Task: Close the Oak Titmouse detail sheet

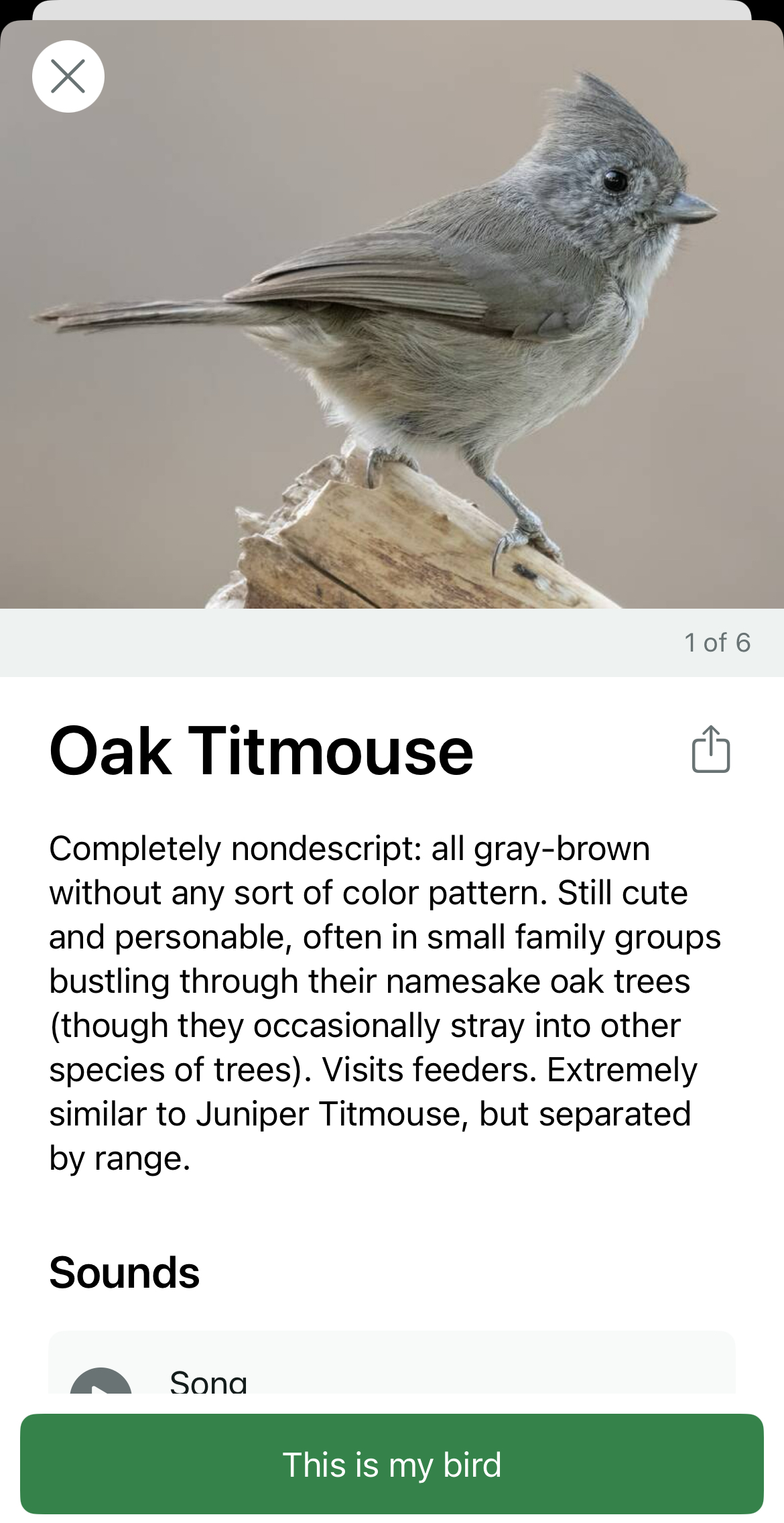Action: 68,76
